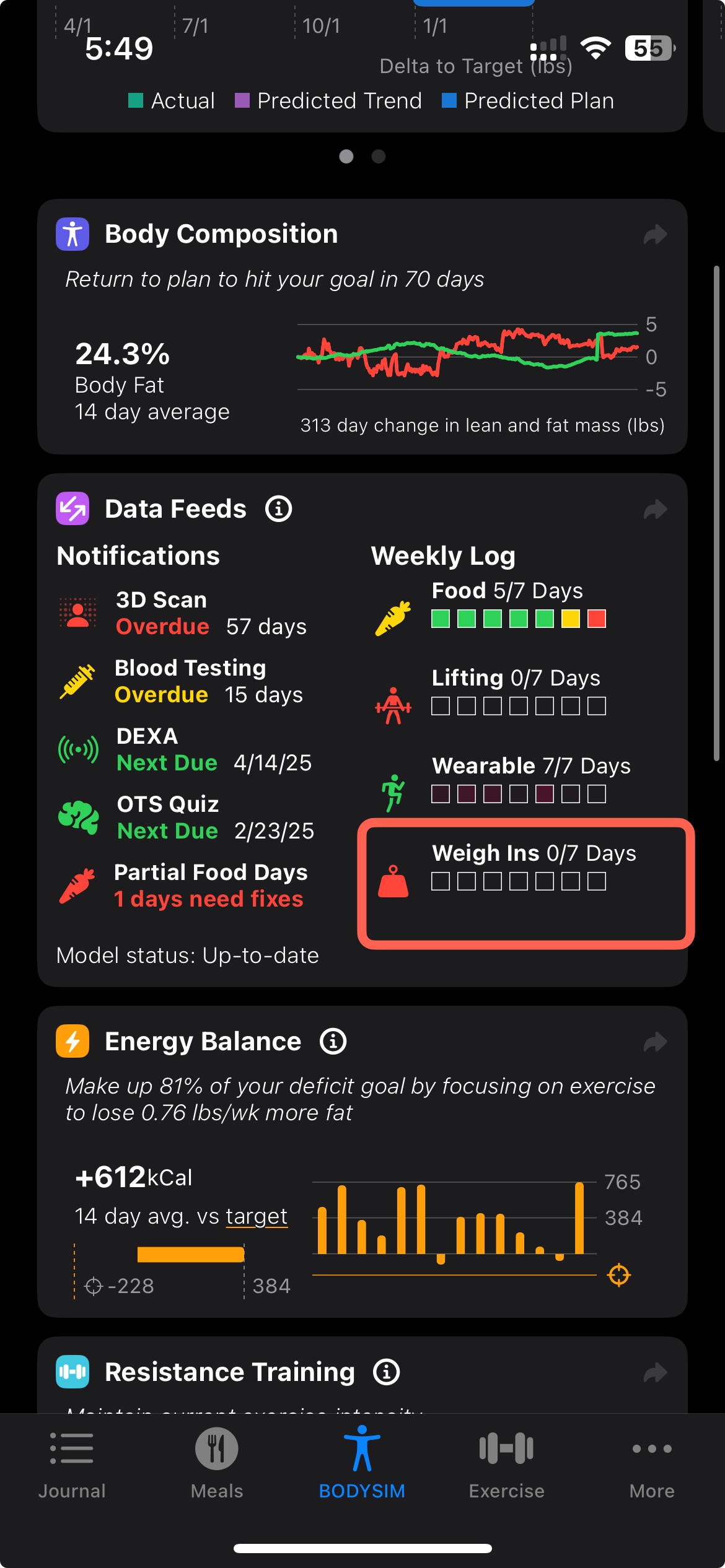The image size is (725, 1568).
Task: Share the Body Composition card
Action: 655,234
